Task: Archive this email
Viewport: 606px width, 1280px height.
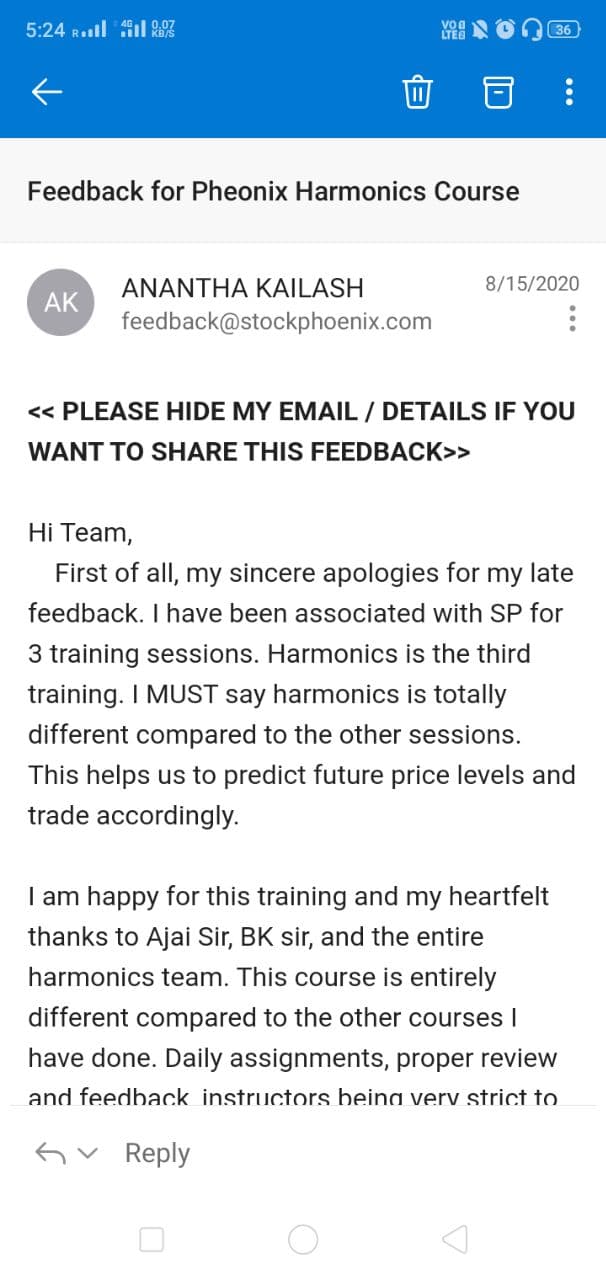Action: (x=498, y=92)
